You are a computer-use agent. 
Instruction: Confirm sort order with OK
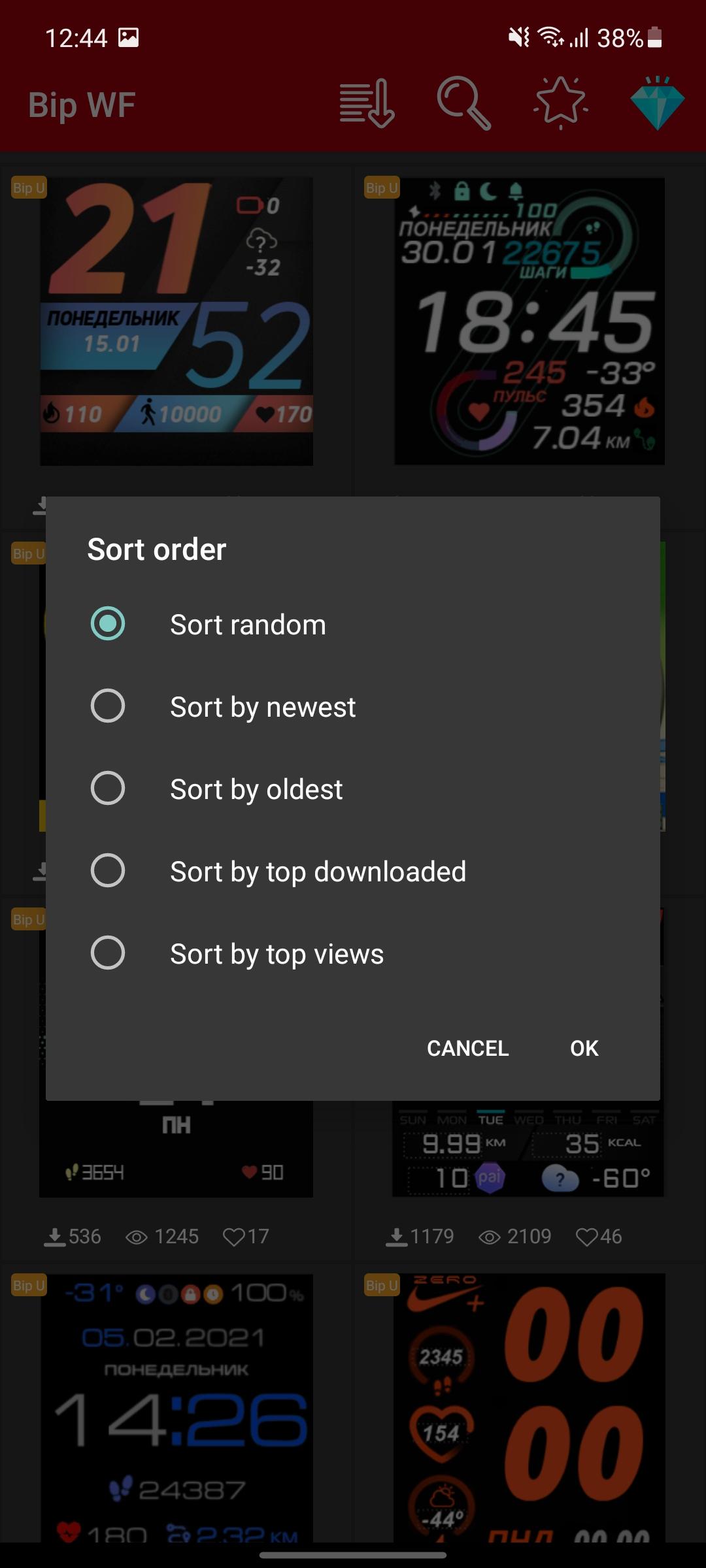(584, 1048)
